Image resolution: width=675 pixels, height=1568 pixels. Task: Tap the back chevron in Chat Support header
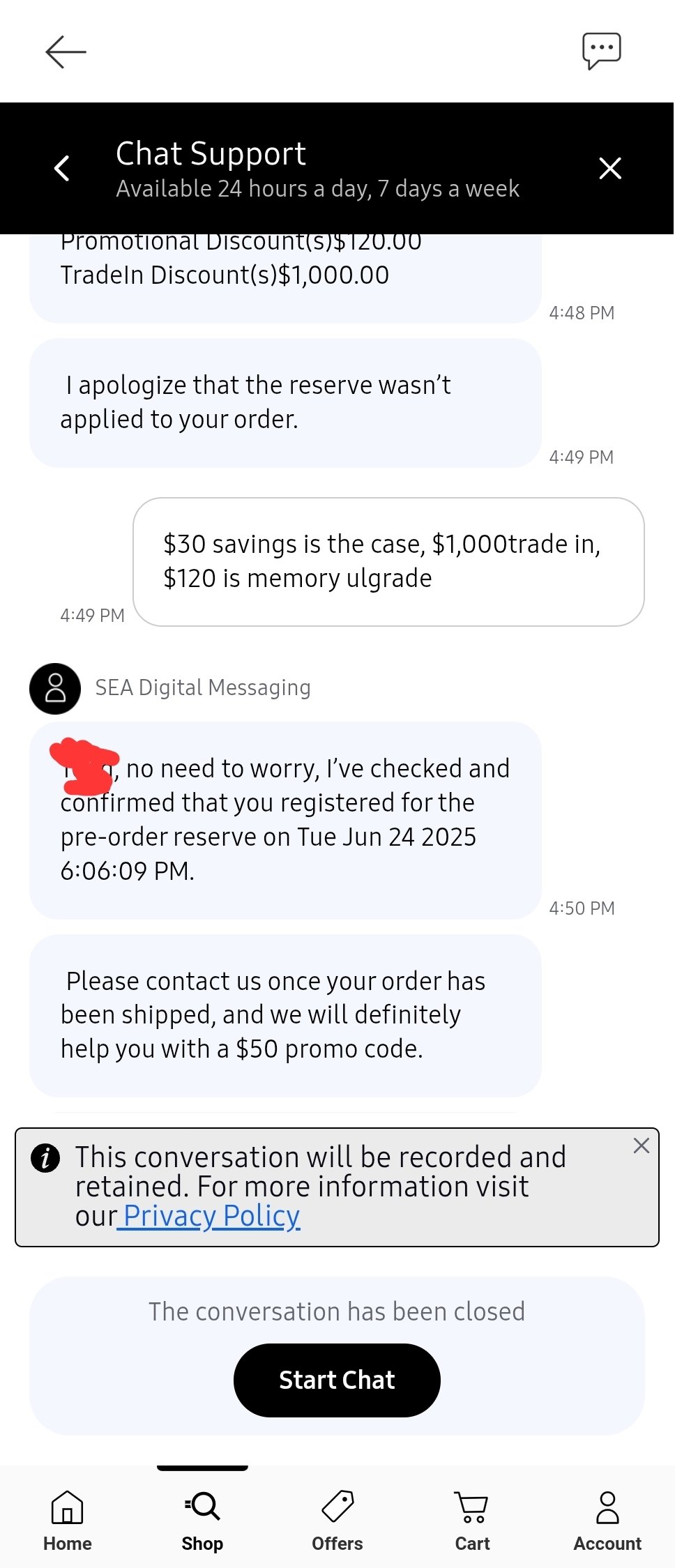62,169
